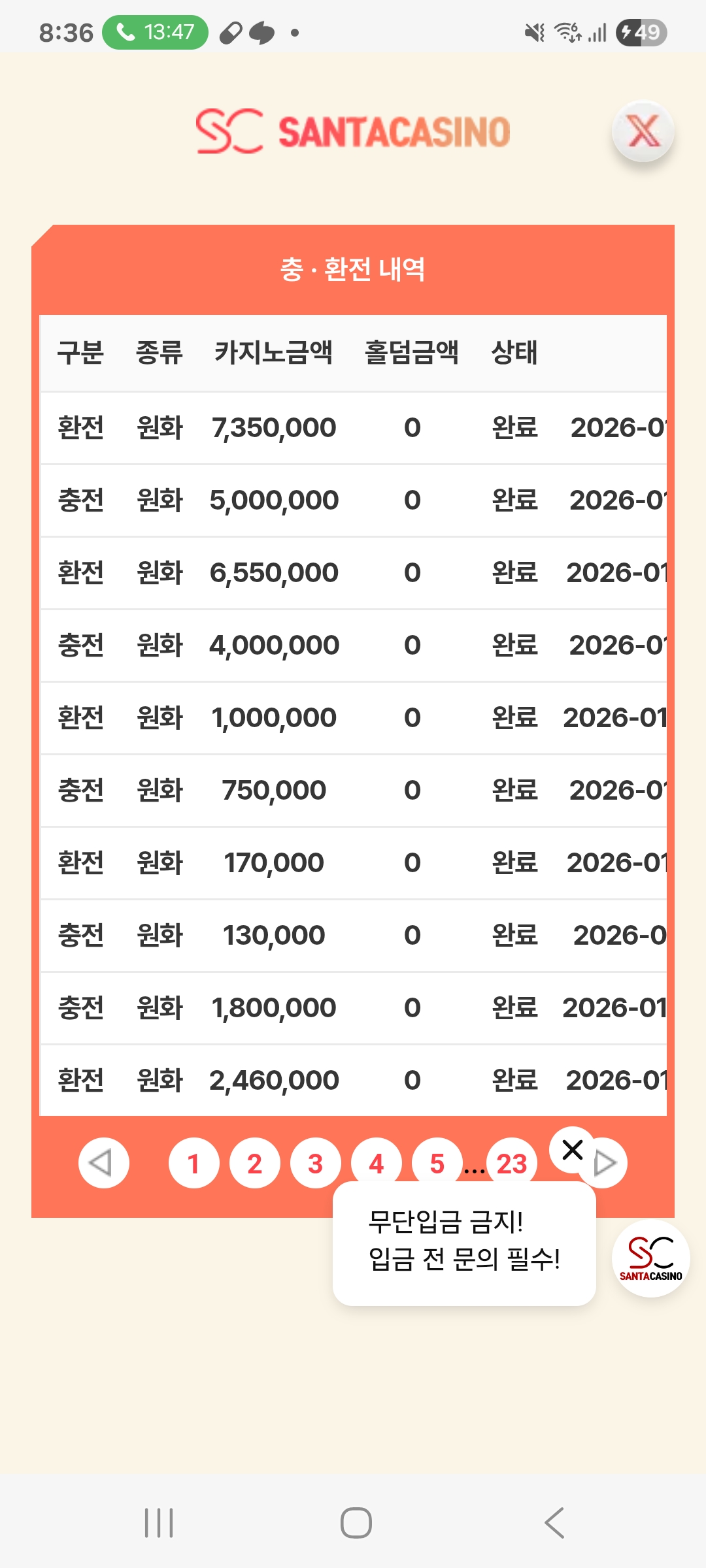Open page 2 of history
The image size is (706, 1568).
[x=254, y=1163]
